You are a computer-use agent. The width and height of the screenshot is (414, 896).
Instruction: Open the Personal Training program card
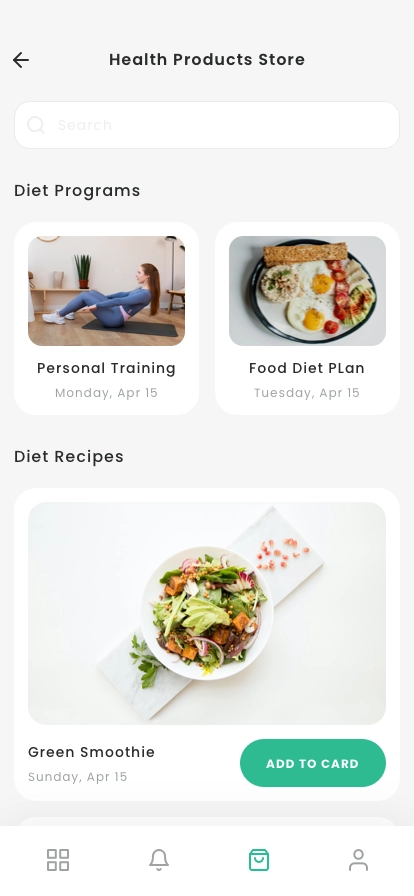tap(106, 318)
